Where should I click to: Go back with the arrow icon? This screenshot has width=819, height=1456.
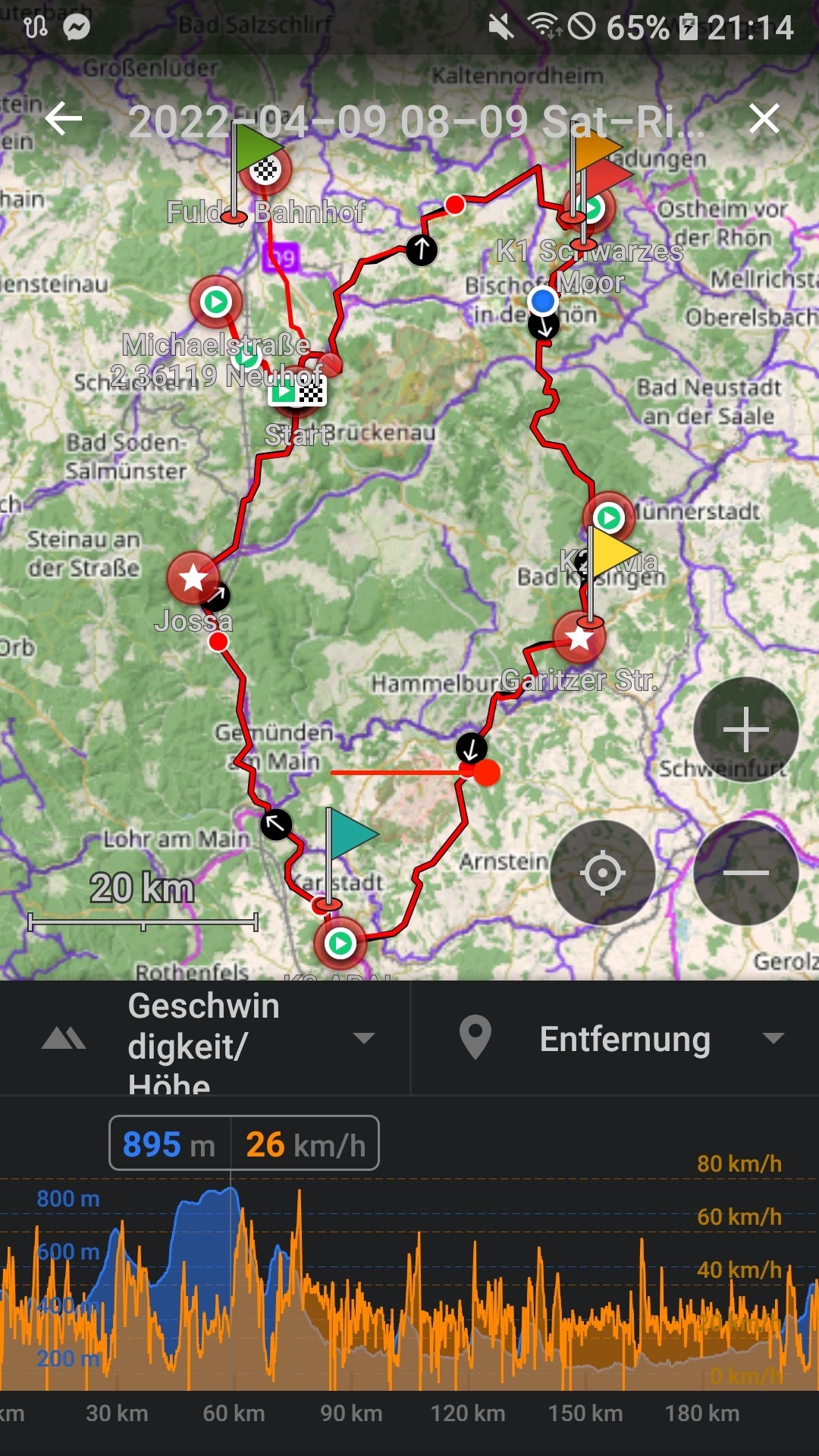coord(63,119)
